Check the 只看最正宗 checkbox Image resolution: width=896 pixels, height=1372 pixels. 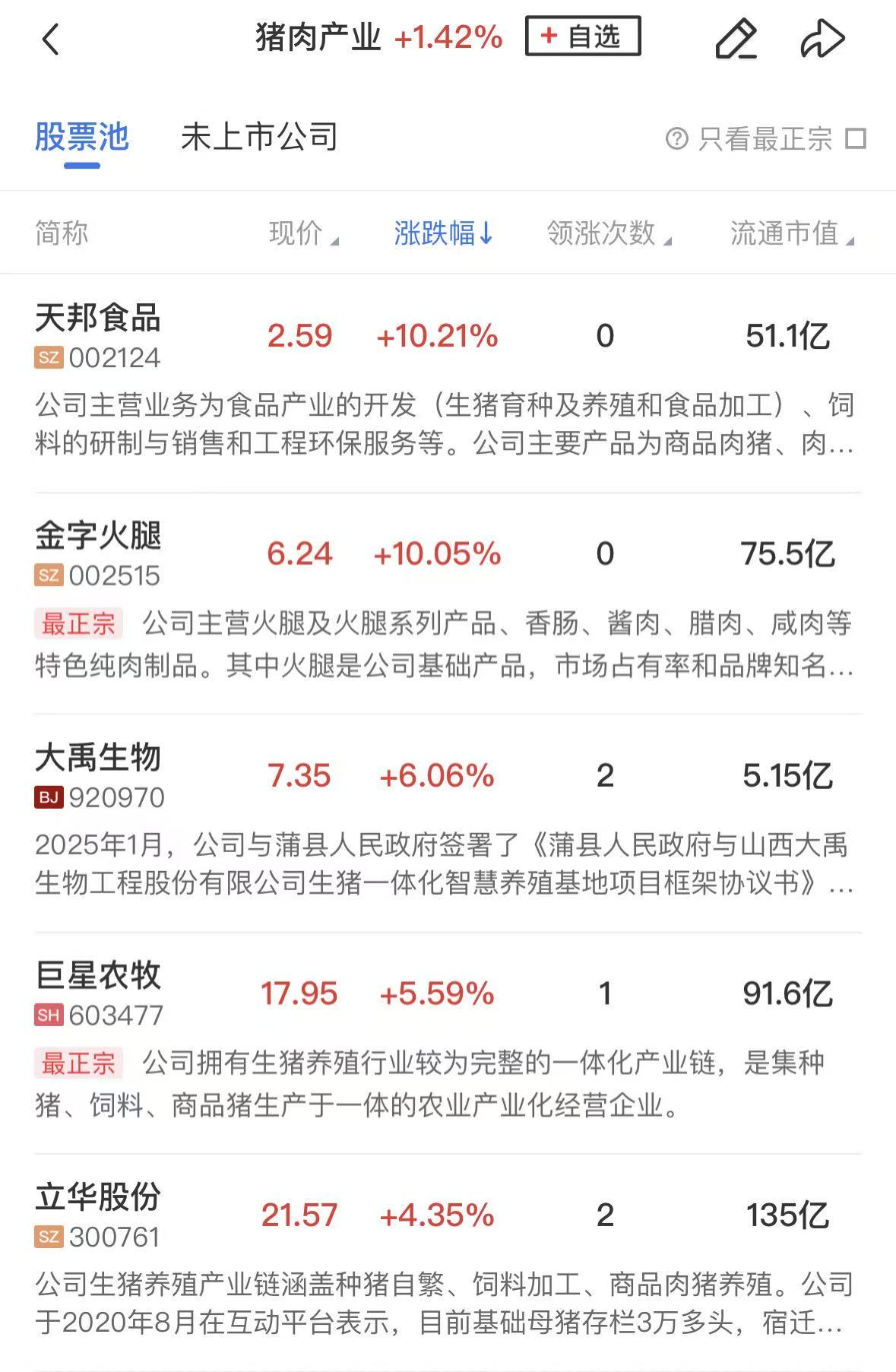tap(856, 139)
